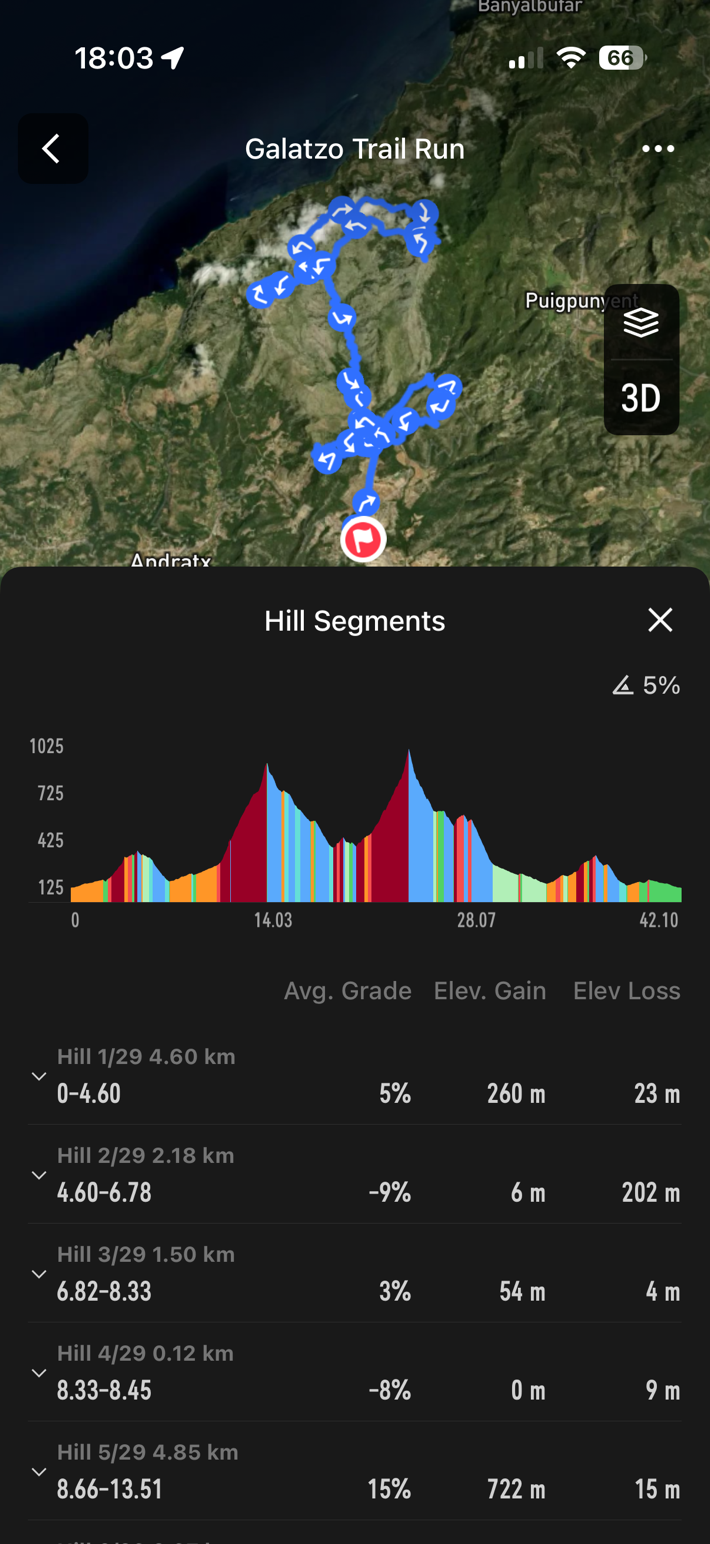Change the 5% grade threshold
The width and height of the screenshot is (710, 1544).
coord(647,685)
